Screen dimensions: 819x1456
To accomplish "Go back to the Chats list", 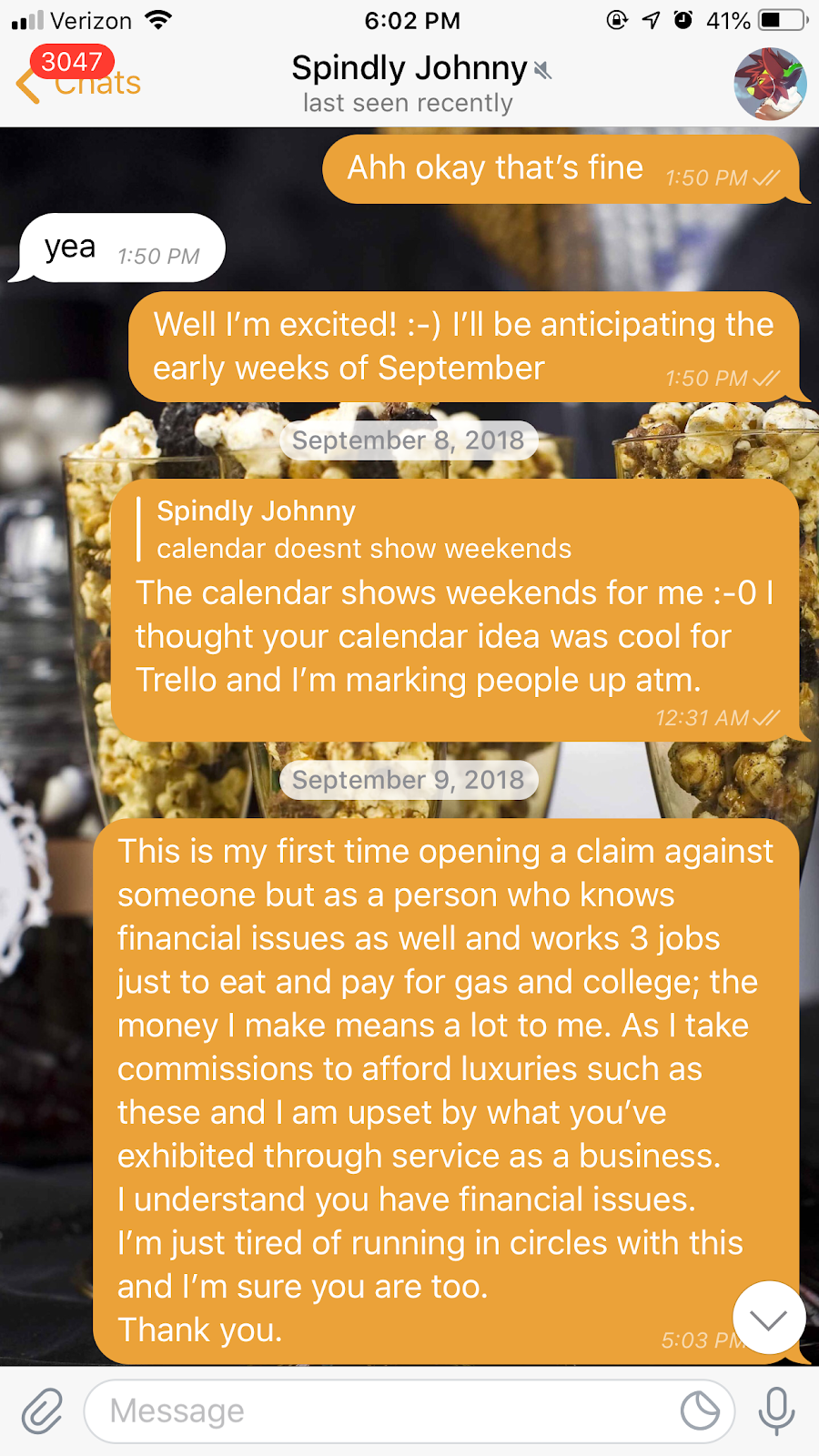I will pos(77,82).
